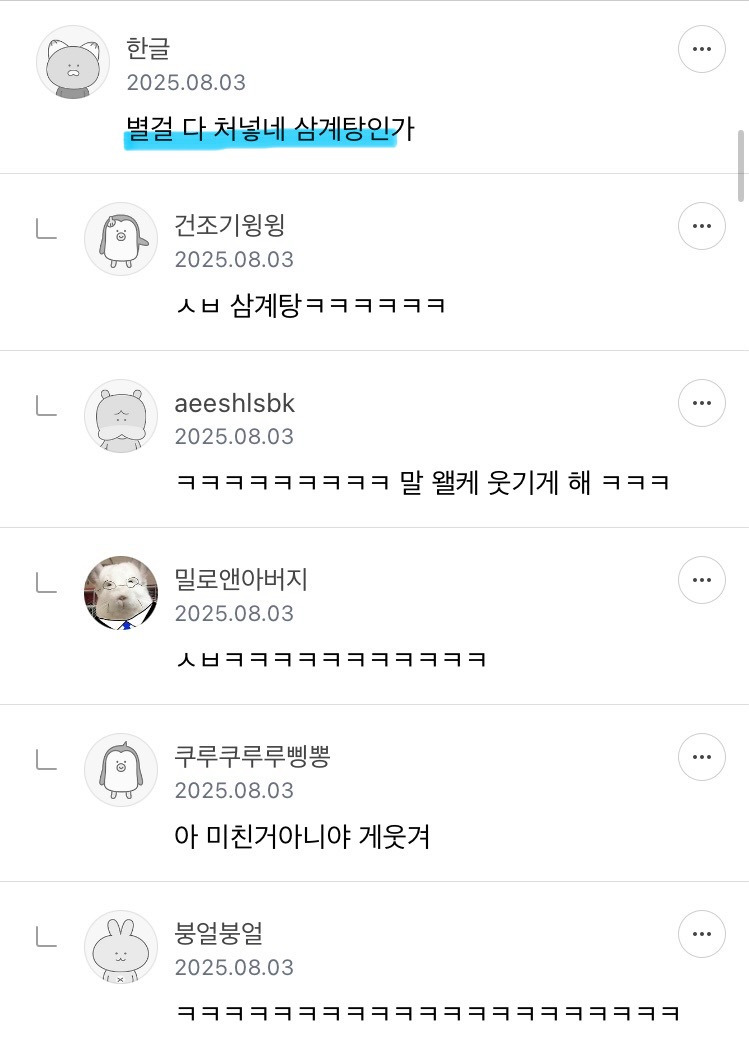Open more options on 건조기윙윙's reply
Viewport: 749px width, 1043px height.
pyautogui.click(x=702, y=226)
